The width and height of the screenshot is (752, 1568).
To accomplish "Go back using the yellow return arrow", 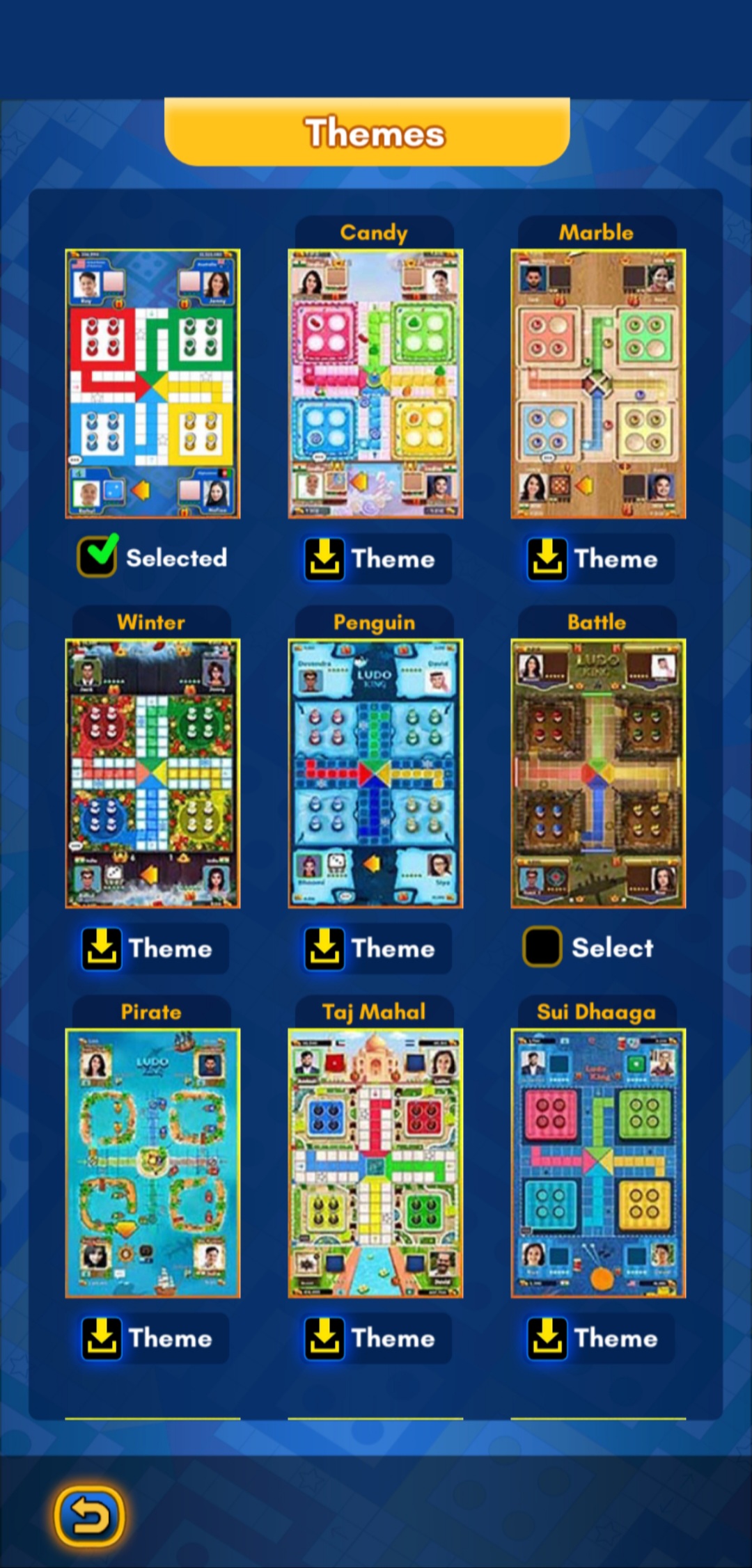I will click(89, 1516).
